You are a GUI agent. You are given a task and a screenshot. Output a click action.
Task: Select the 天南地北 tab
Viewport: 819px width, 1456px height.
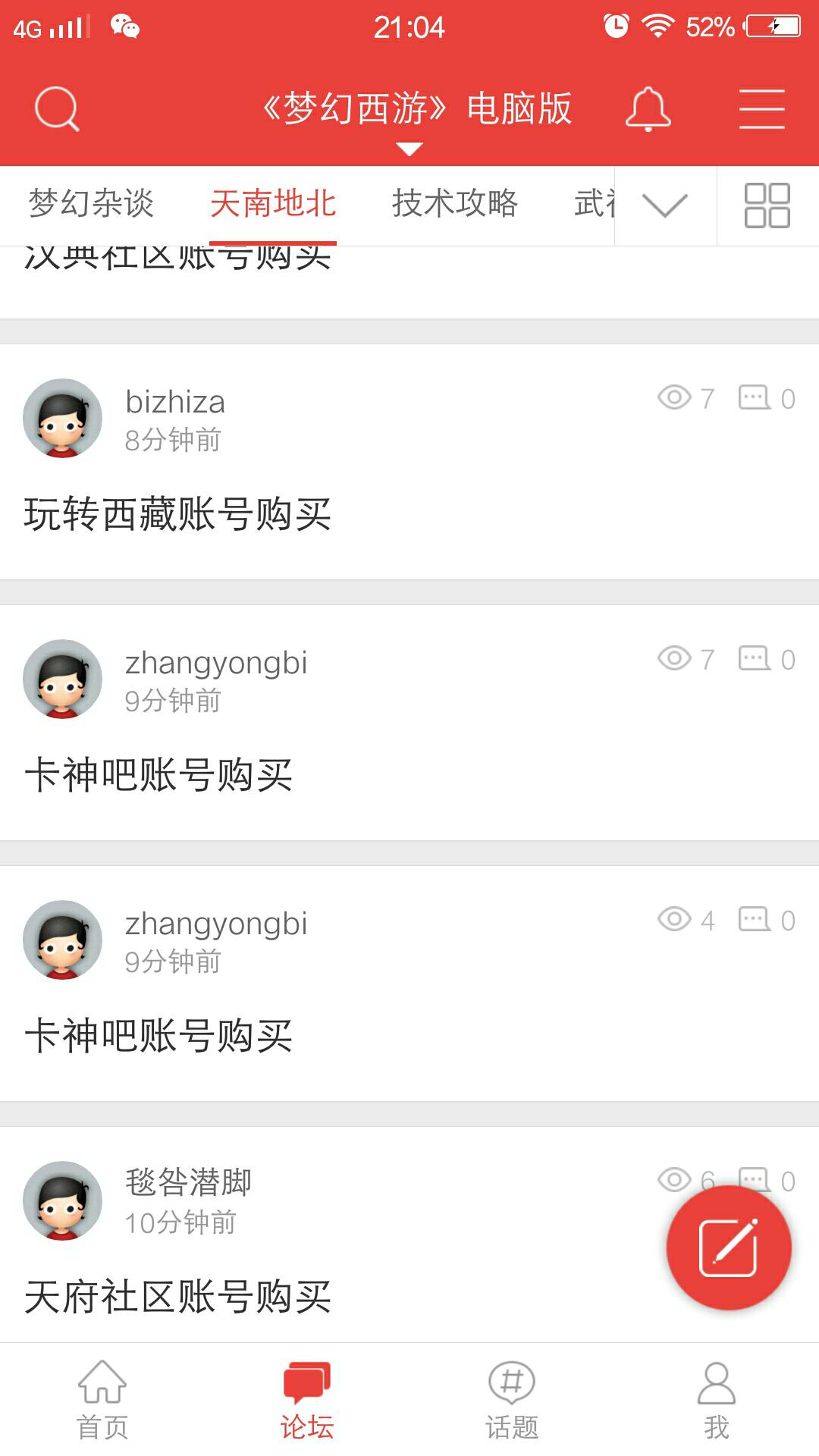point(273,204)
